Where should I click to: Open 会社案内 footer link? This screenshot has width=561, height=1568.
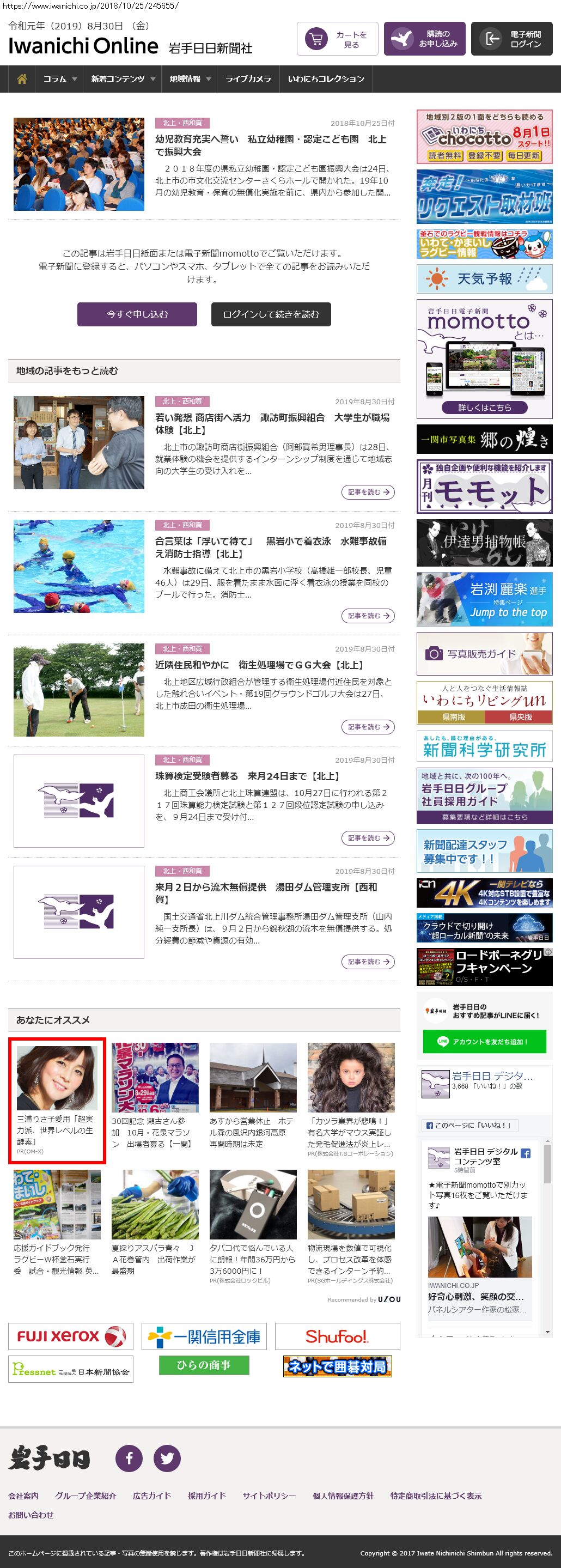(23, 1496)
